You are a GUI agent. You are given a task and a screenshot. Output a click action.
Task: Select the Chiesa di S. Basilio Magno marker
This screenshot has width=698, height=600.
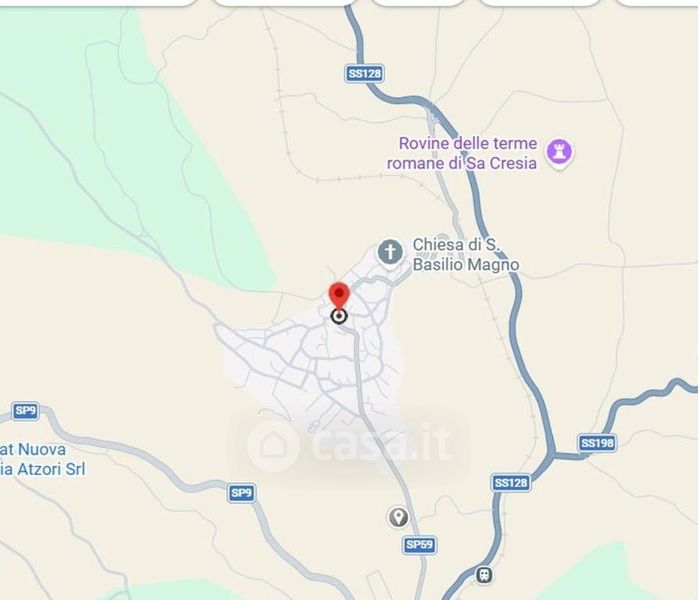tap(390, 253)
